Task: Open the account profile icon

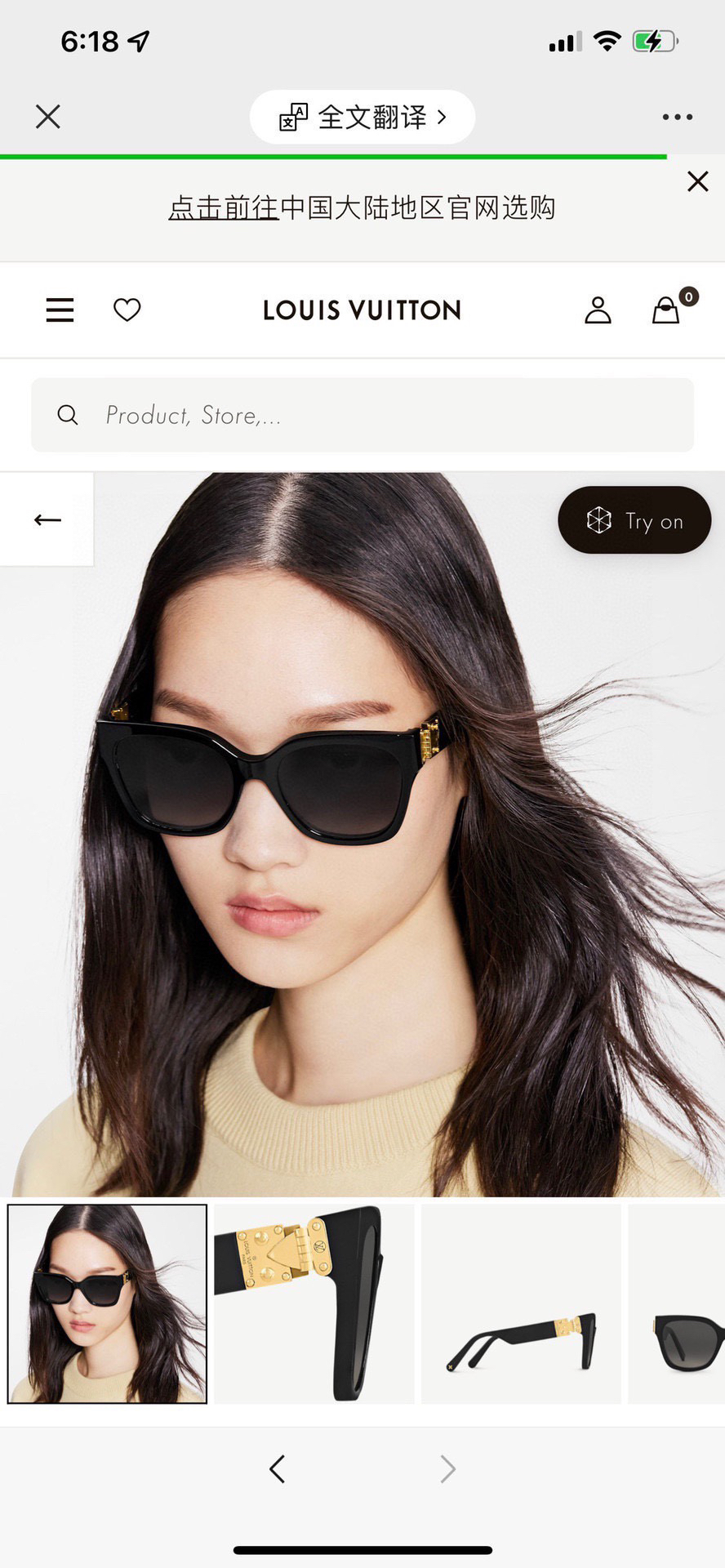Action: pos(598,310)
